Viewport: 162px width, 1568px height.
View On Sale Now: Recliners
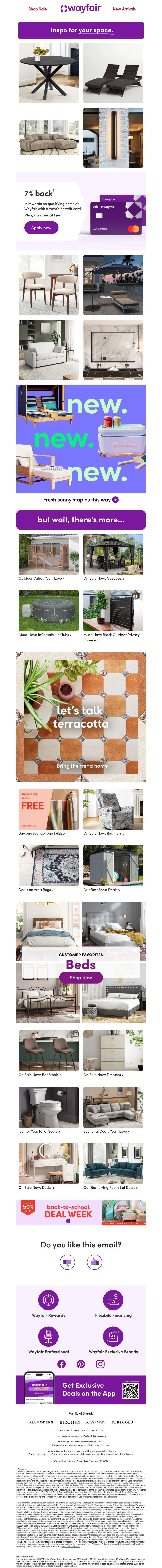(103, 833)
